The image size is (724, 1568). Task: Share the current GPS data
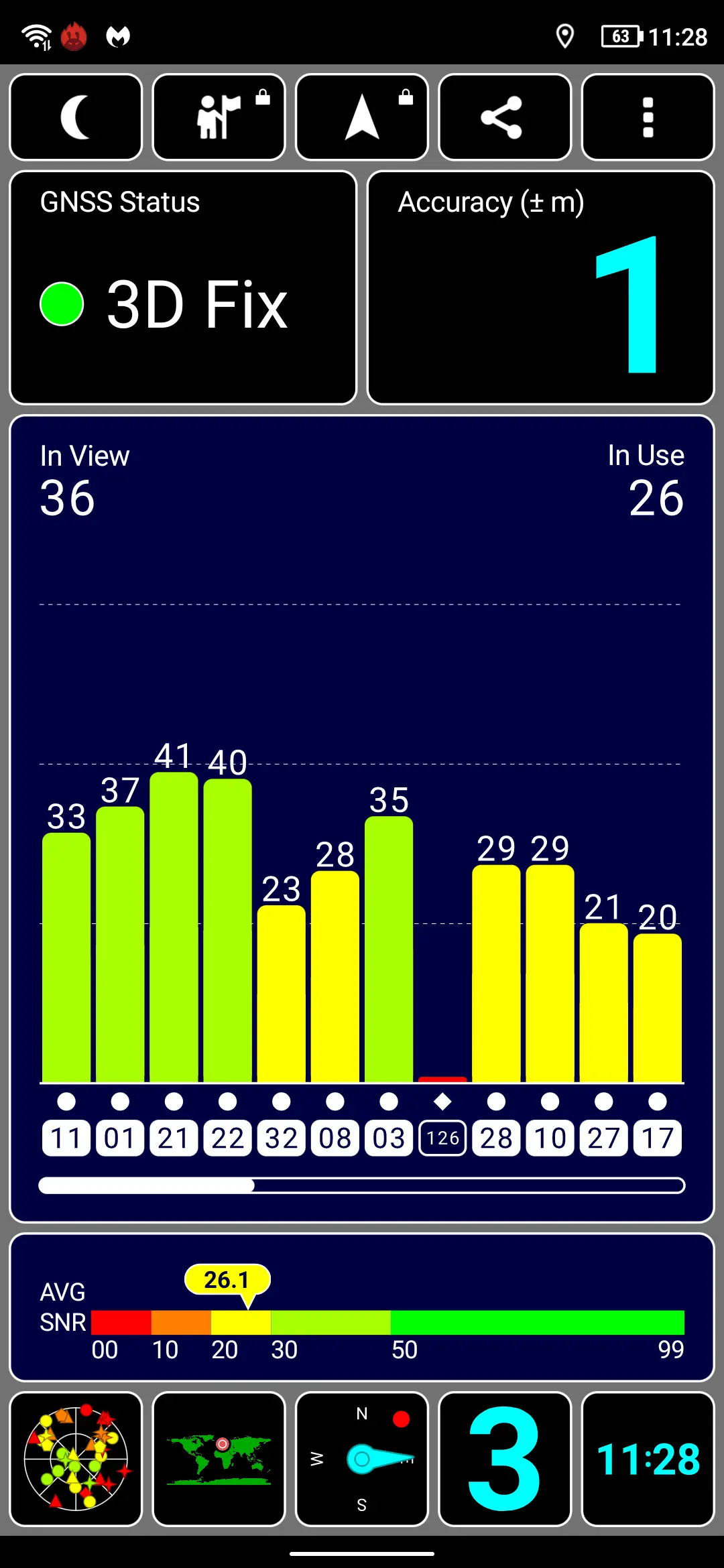(x=505, y=117)
